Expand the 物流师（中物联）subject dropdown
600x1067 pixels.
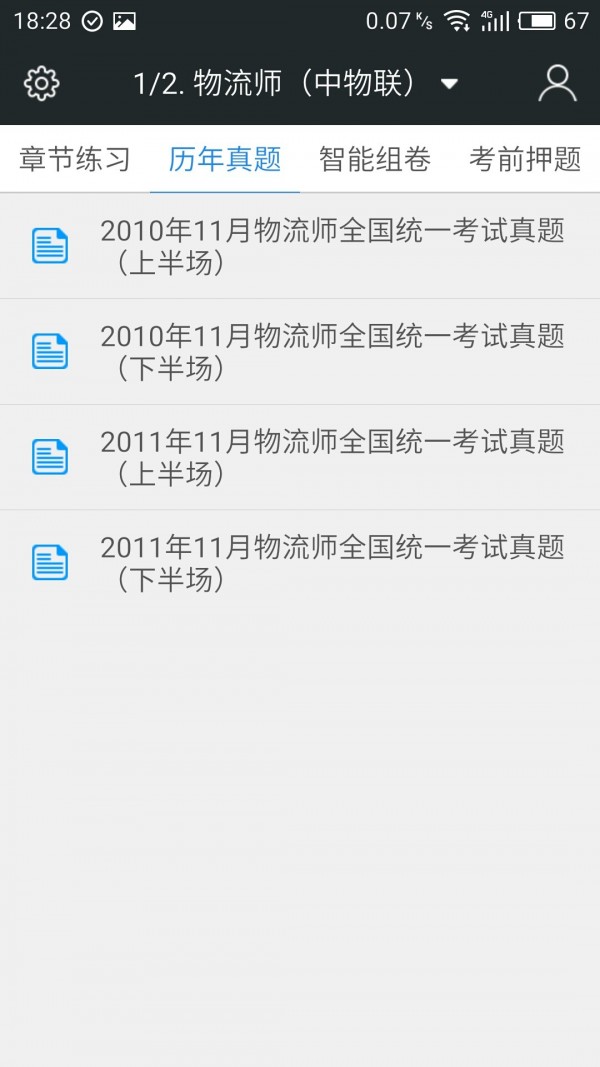(x=296, y=84)
